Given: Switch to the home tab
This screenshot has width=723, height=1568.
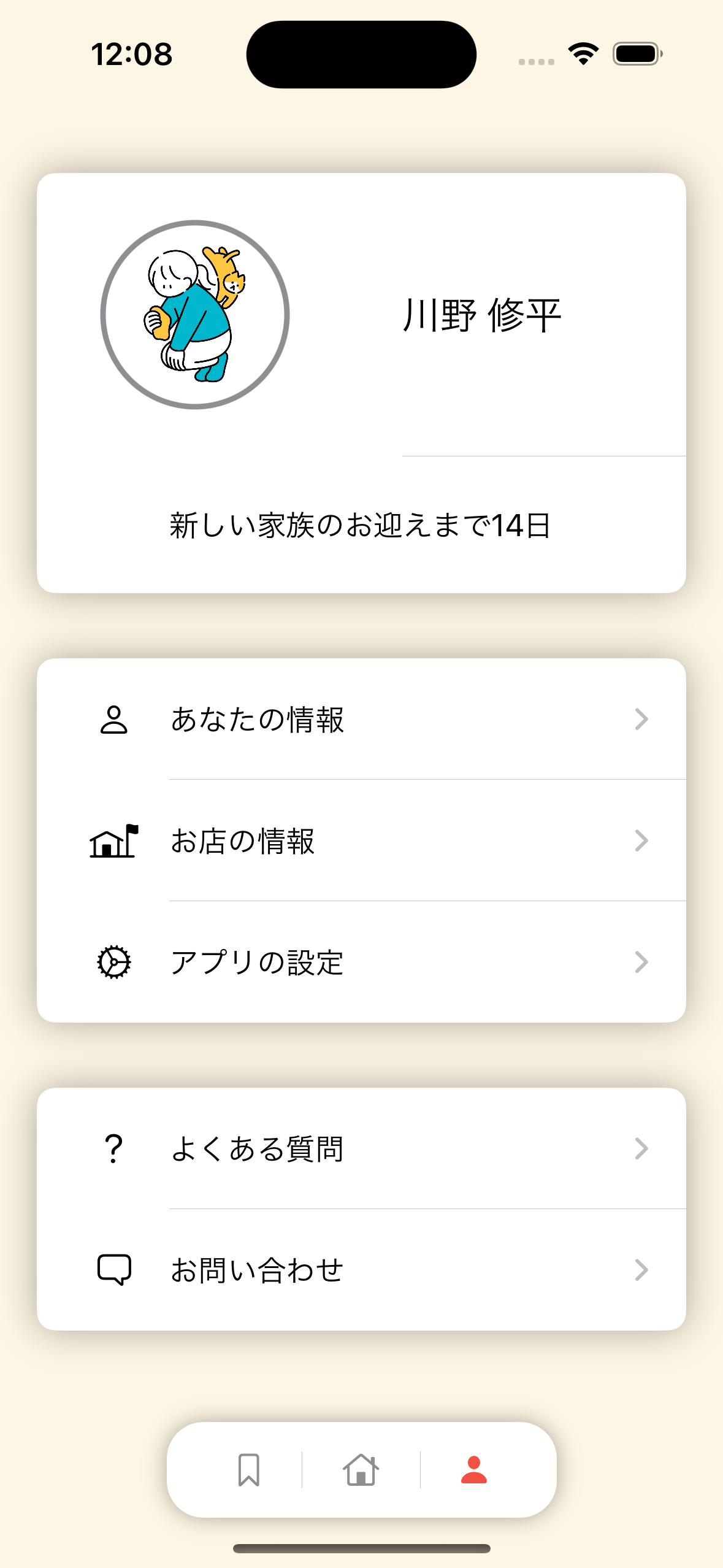Looking at the screenshot, I should tap(361, 1470).
